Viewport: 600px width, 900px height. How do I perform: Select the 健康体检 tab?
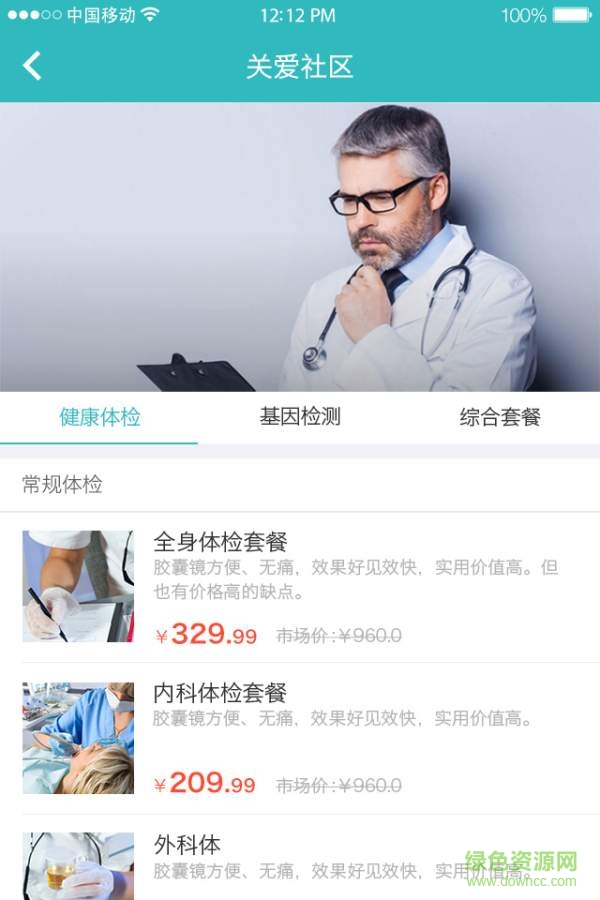pos(100,417)
